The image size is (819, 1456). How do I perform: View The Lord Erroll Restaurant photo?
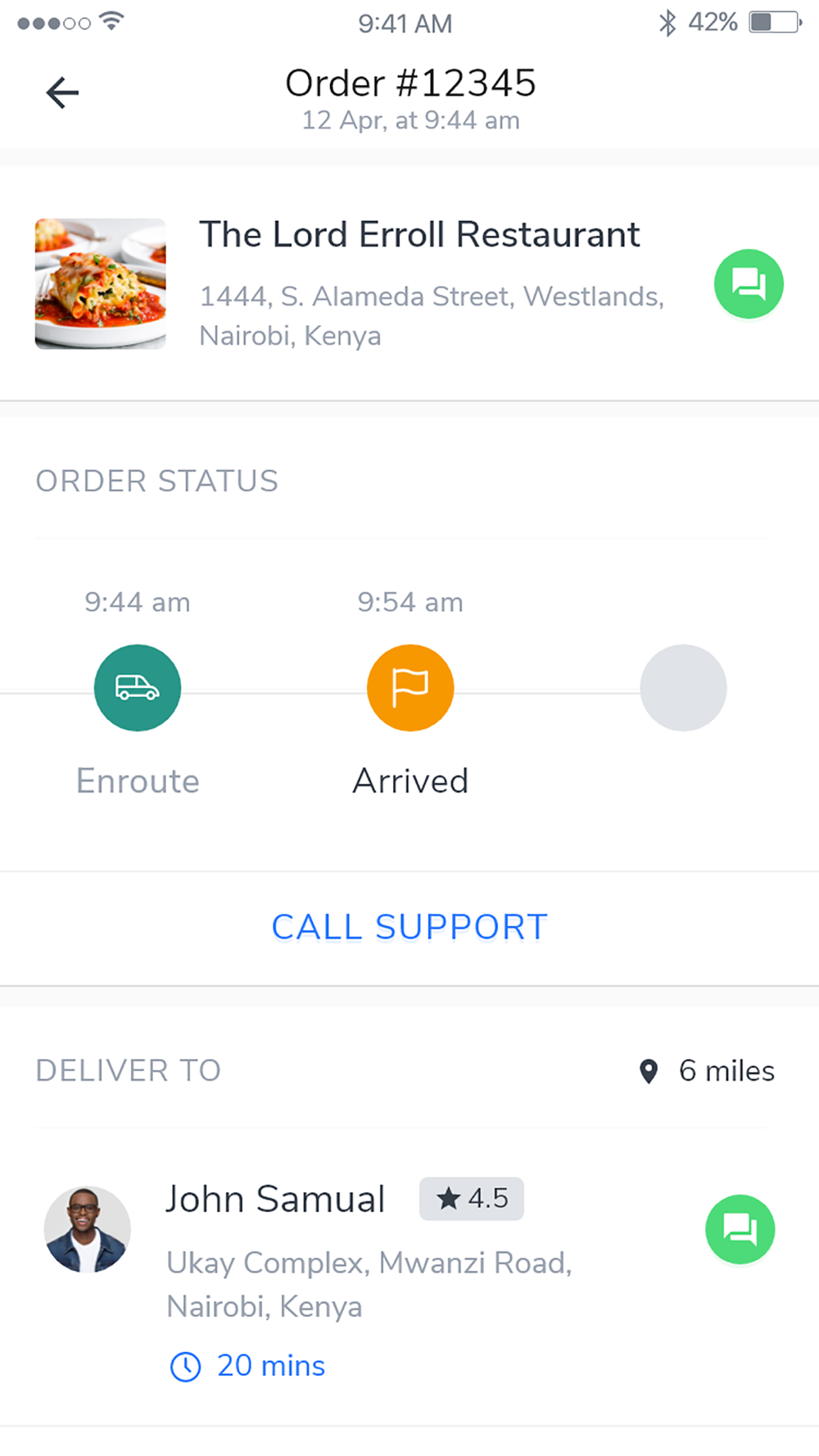101,284
